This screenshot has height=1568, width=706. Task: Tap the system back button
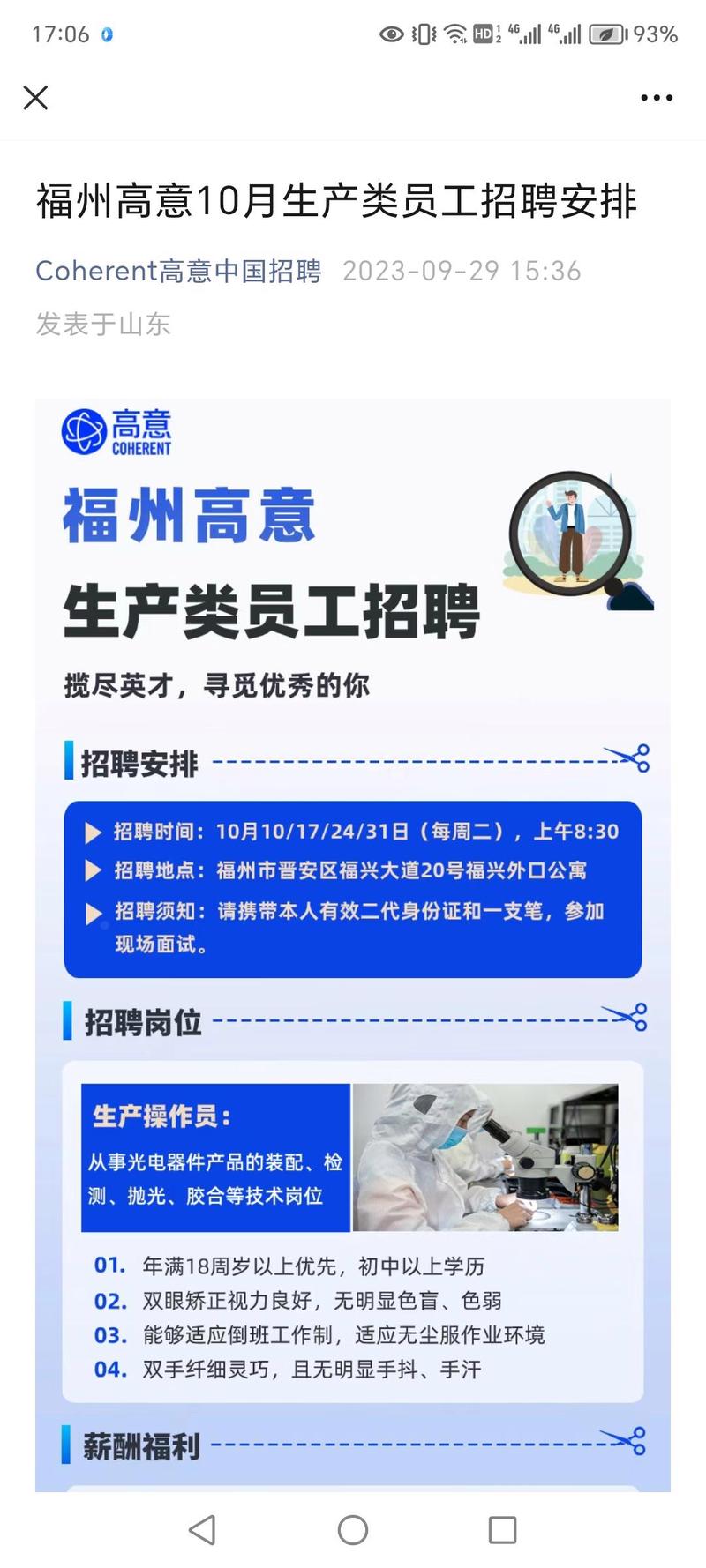click(x=202, y=1529)
